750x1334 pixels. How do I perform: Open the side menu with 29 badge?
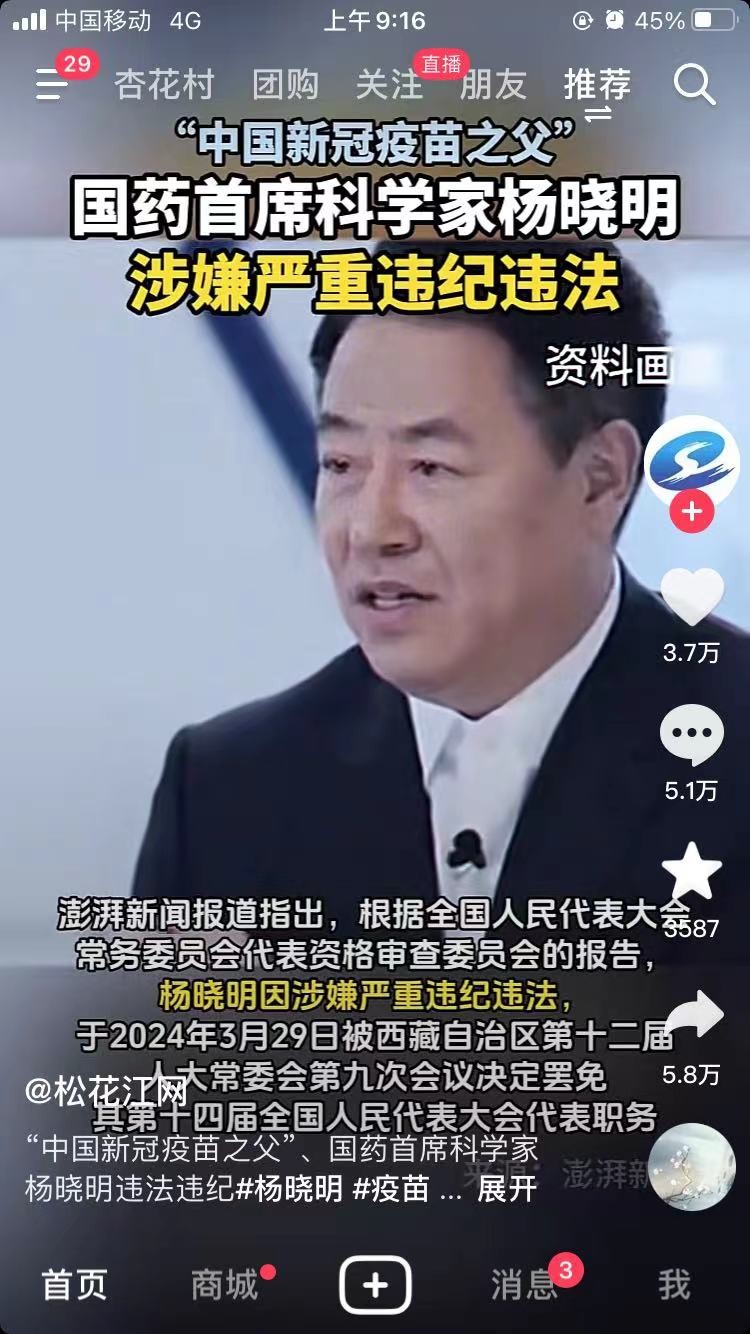pos(53,84)
